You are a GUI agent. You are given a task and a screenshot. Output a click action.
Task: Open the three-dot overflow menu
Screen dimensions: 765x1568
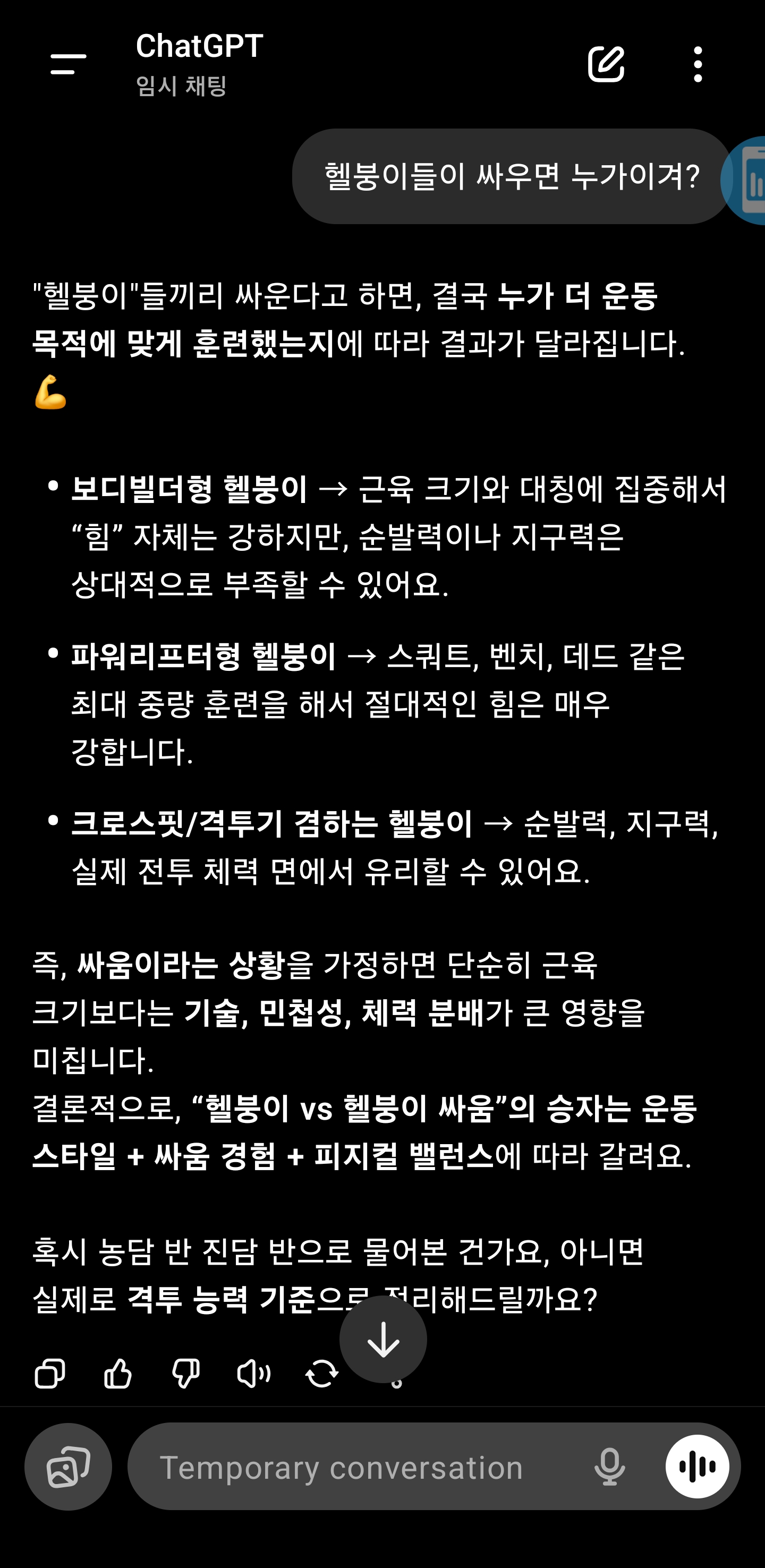(x=698, y=64)
